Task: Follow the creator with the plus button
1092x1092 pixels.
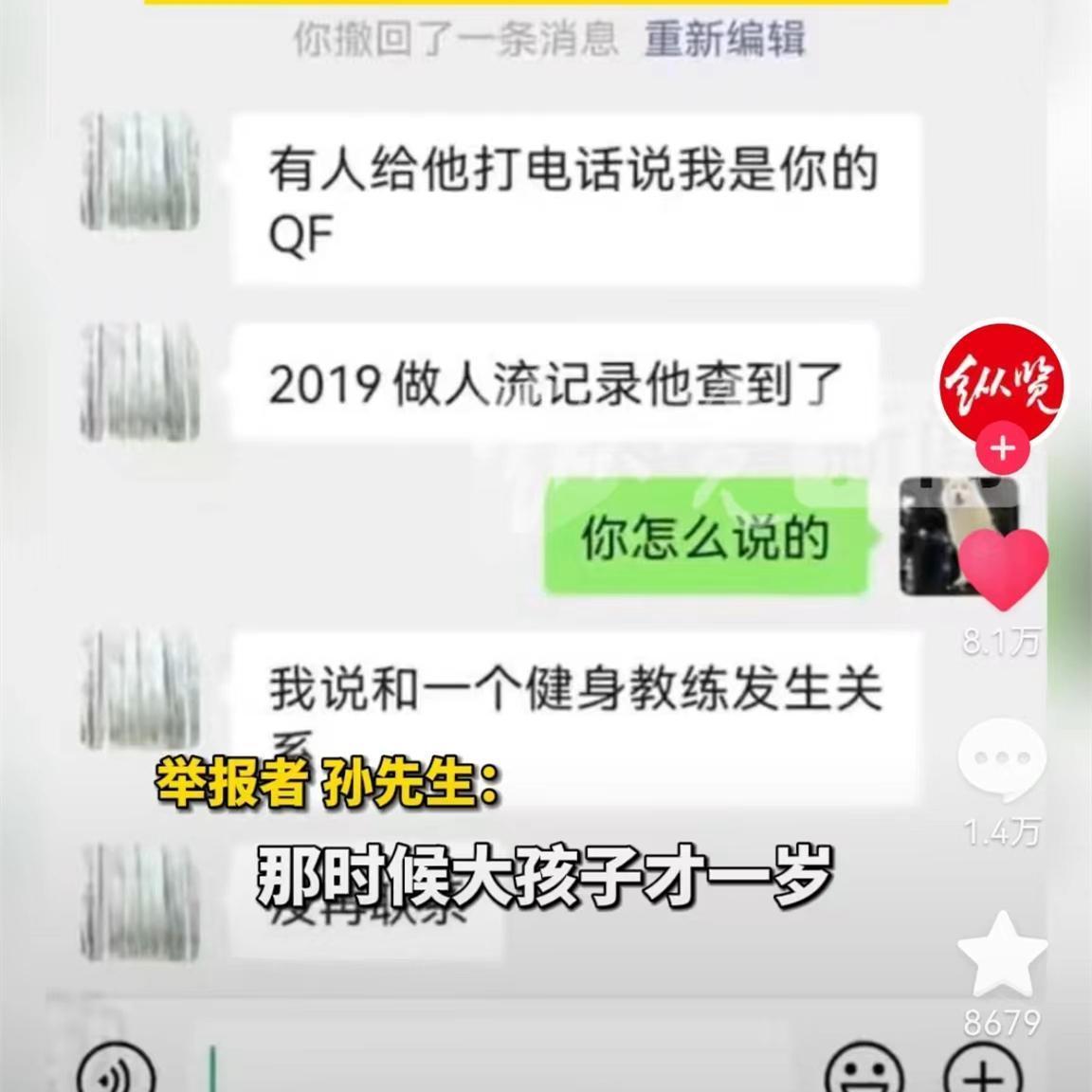Action: 1002,447
